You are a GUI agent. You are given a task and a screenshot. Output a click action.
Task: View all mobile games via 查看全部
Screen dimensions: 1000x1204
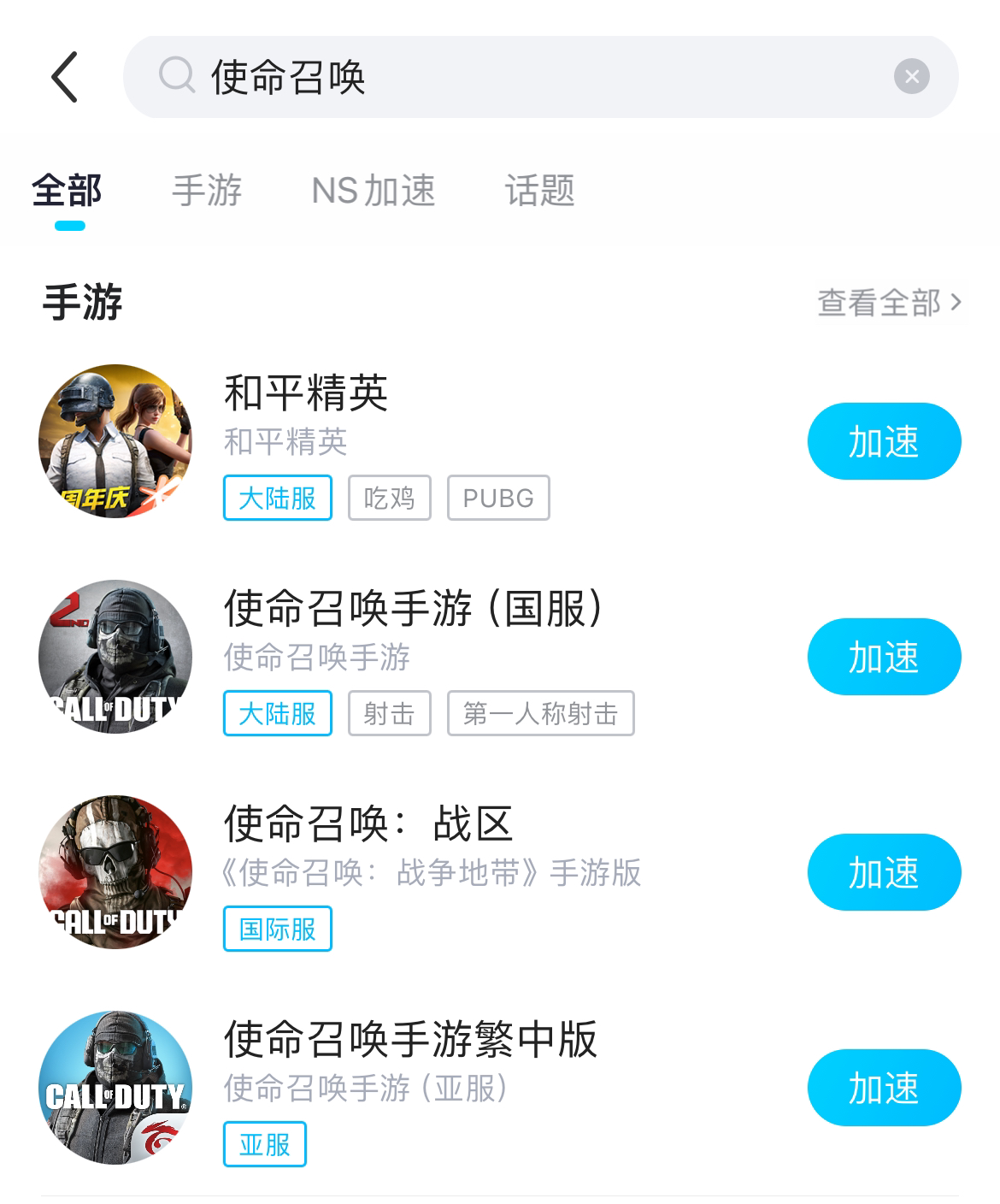click(889, 303)
